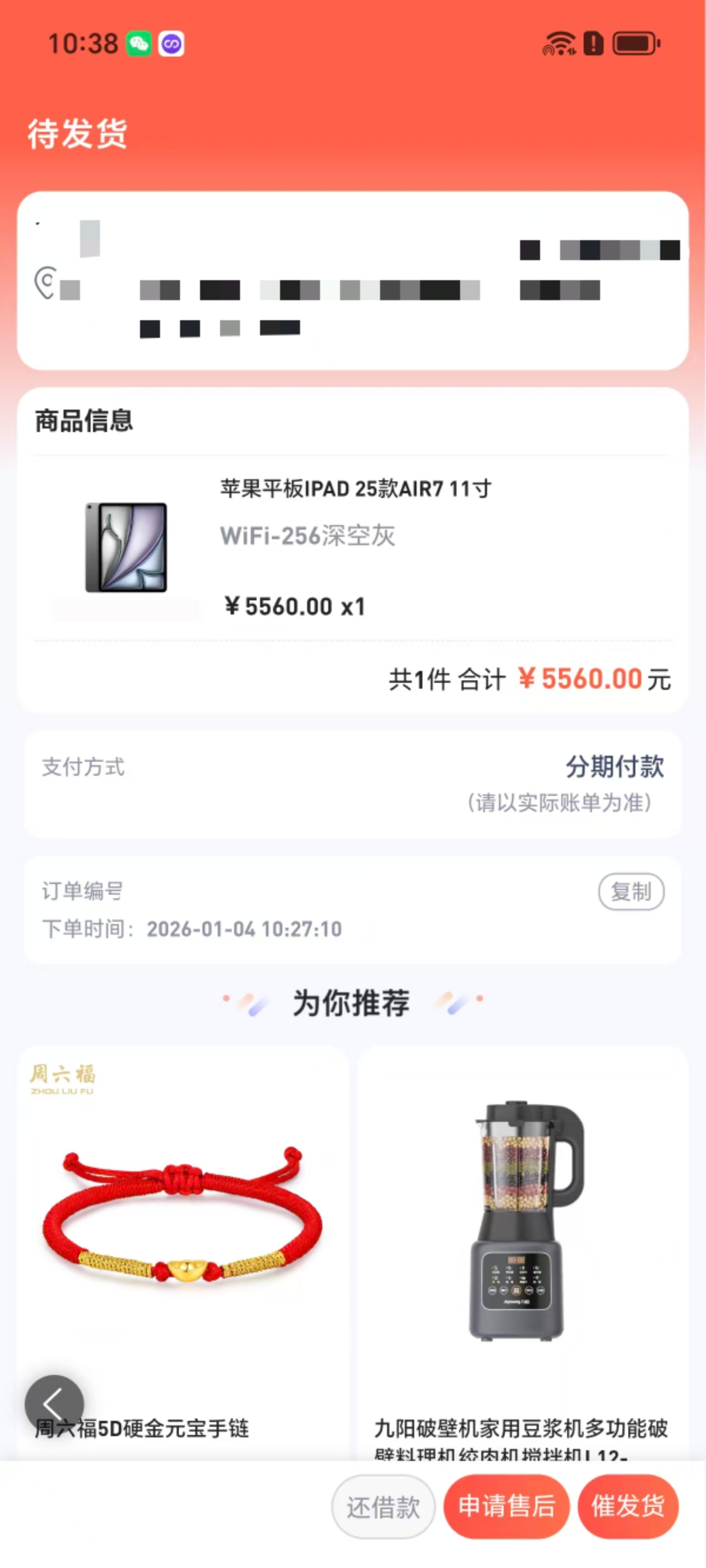706x1568 pixels.
Task: Tap the 还借款 repay loan button
Action: 383,1507
